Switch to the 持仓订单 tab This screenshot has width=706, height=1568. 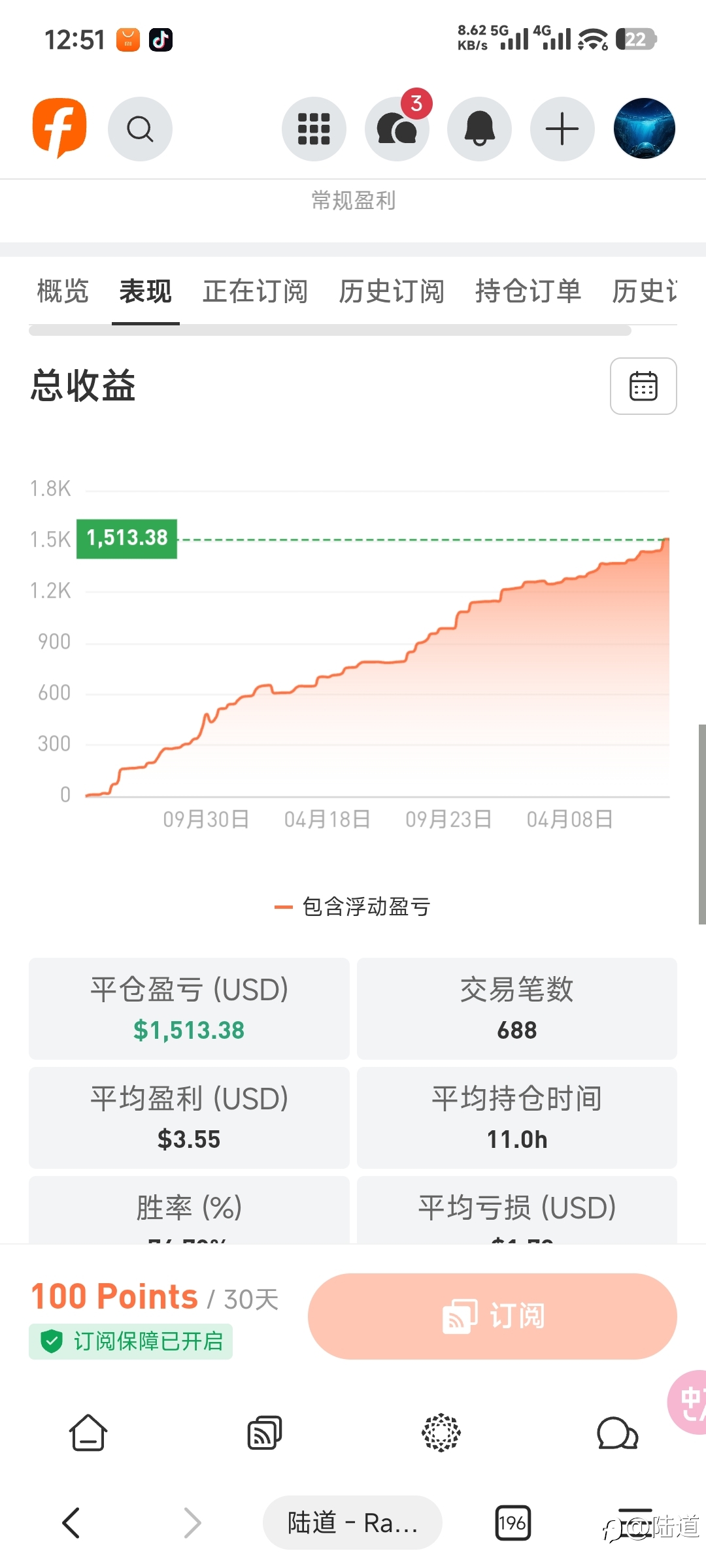528,291
